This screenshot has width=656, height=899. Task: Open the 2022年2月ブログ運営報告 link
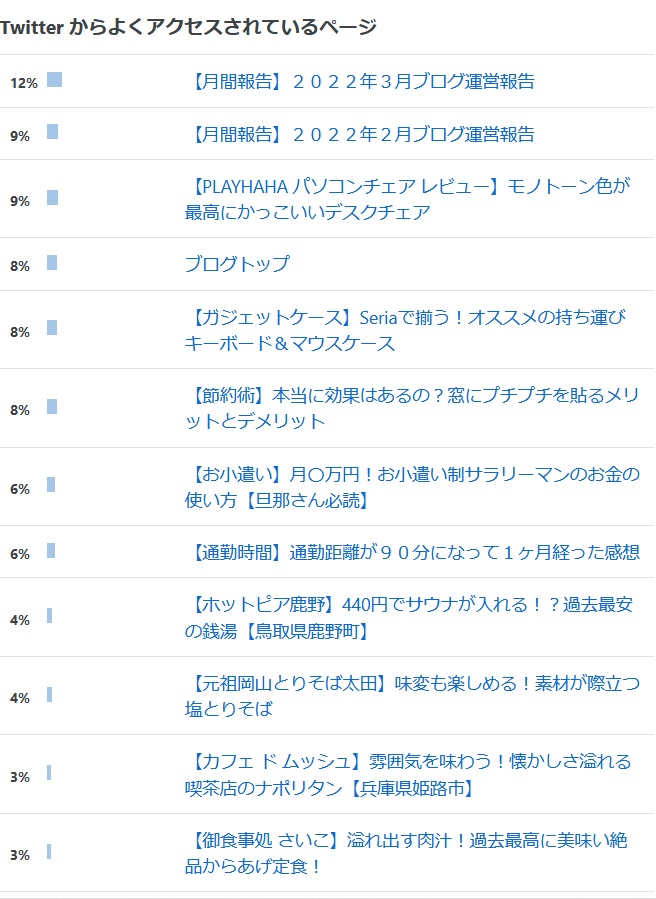pos(360,134)
